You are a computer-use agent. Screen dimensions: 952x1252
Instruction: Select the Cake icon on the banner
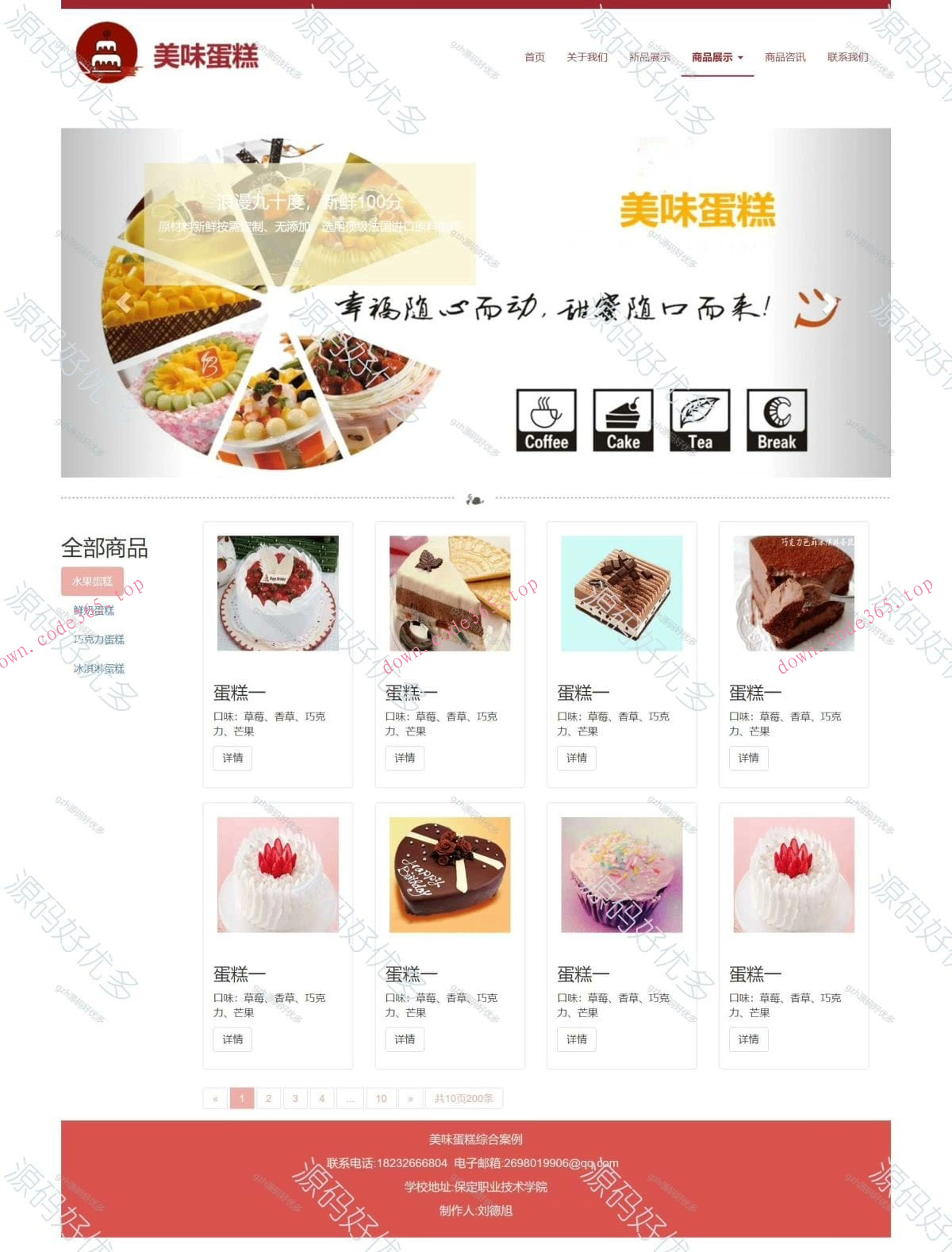pos(623,419)
